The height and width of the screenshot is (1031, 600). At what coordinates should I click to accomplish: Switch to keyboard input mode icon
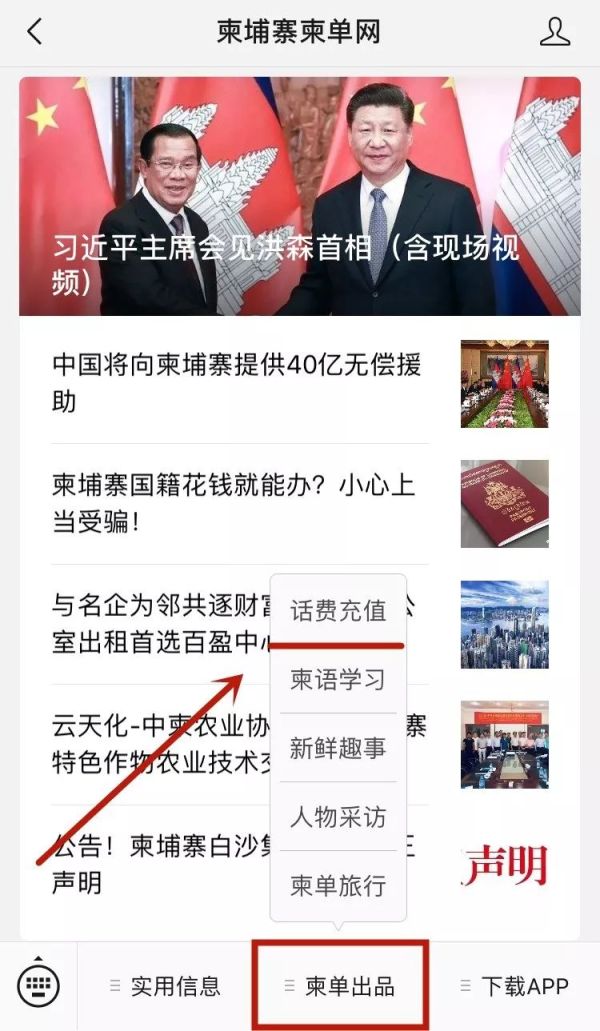tap(39, 986)
